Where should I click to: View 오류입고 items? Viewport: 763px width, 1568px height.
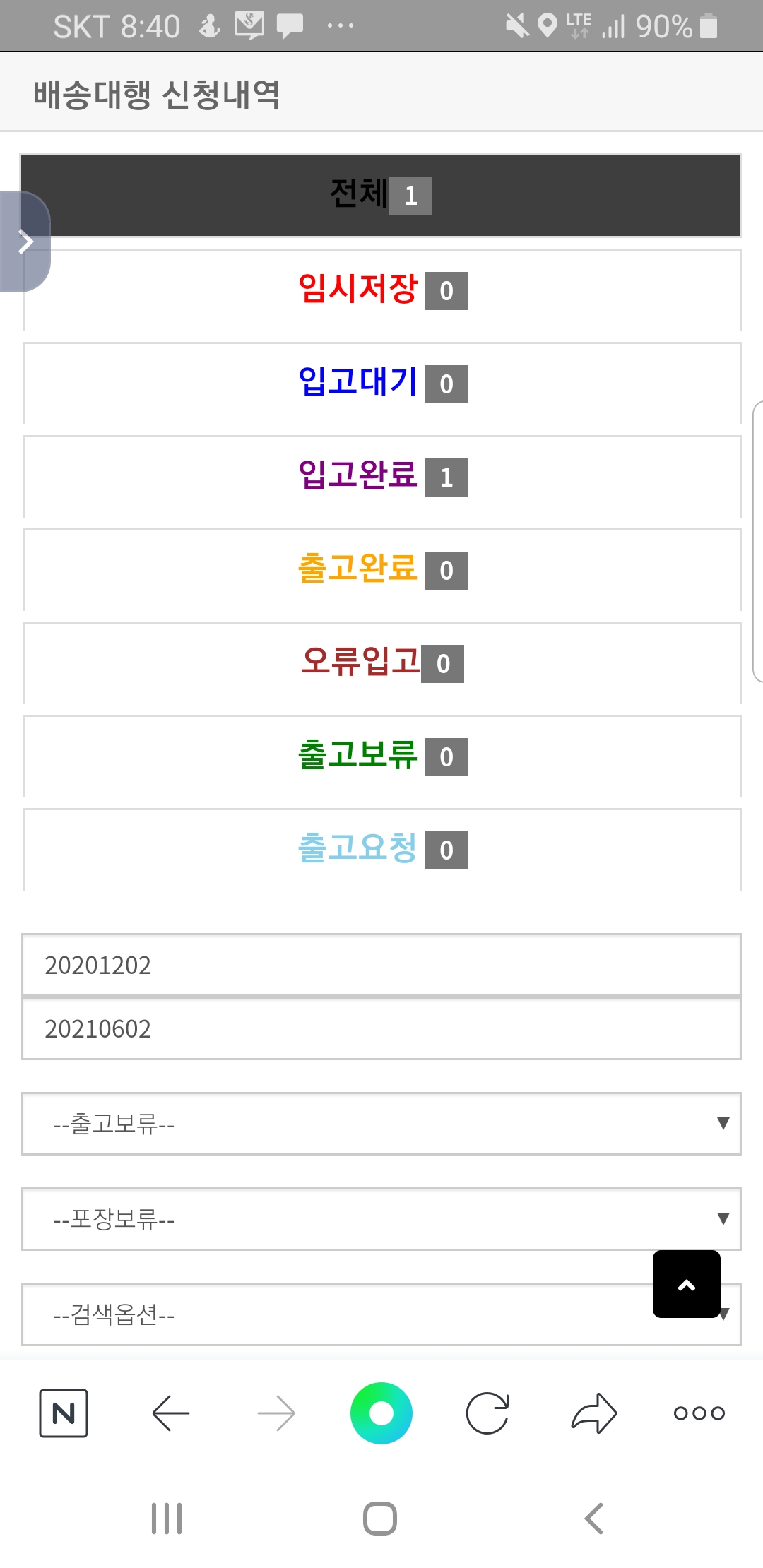pyautogui.click(x=382, y=663)
